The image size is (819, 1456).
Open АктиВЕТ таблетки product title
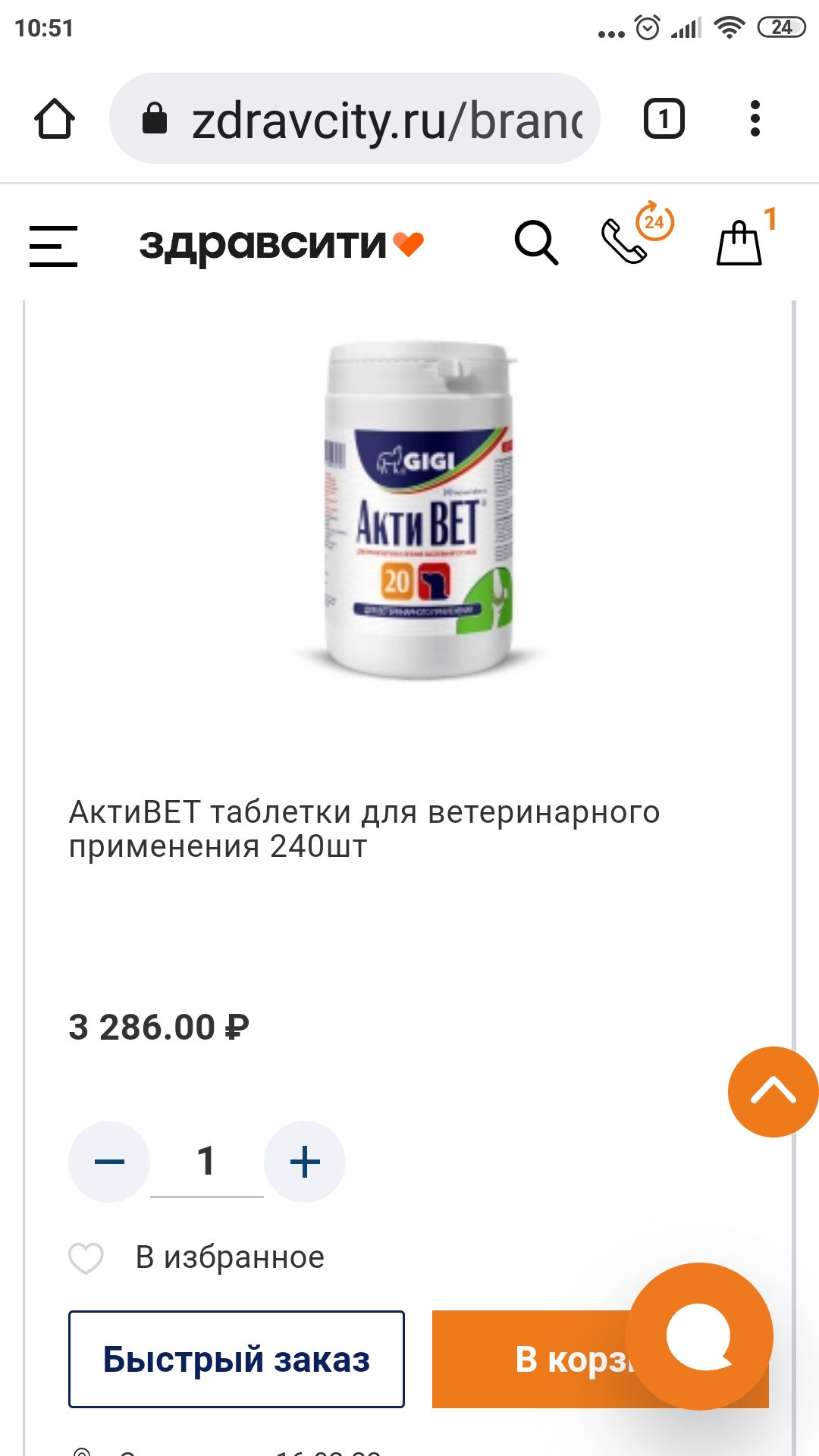364,829
